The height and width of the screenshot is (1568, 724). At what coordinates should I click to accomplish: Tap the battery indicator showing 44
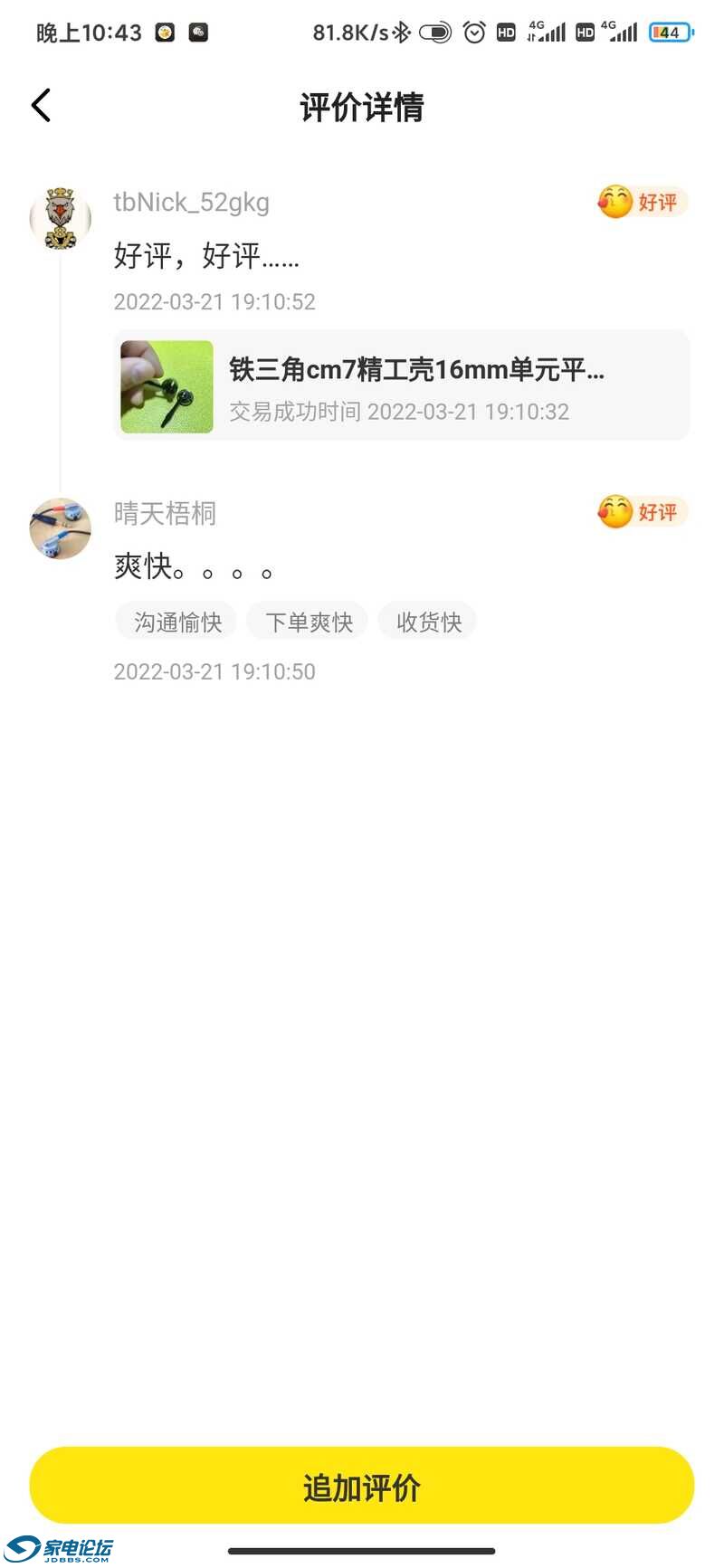point(671,31)
